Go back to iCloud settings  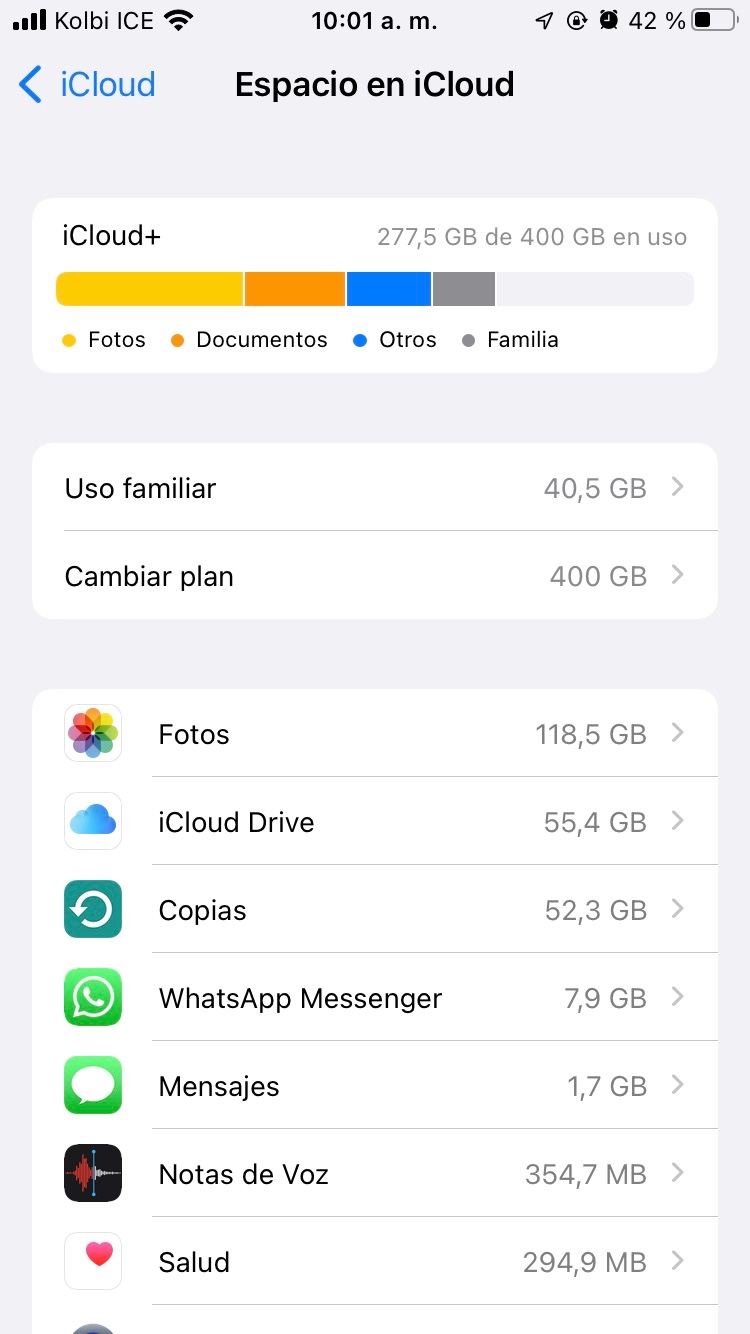click(87, 84)
